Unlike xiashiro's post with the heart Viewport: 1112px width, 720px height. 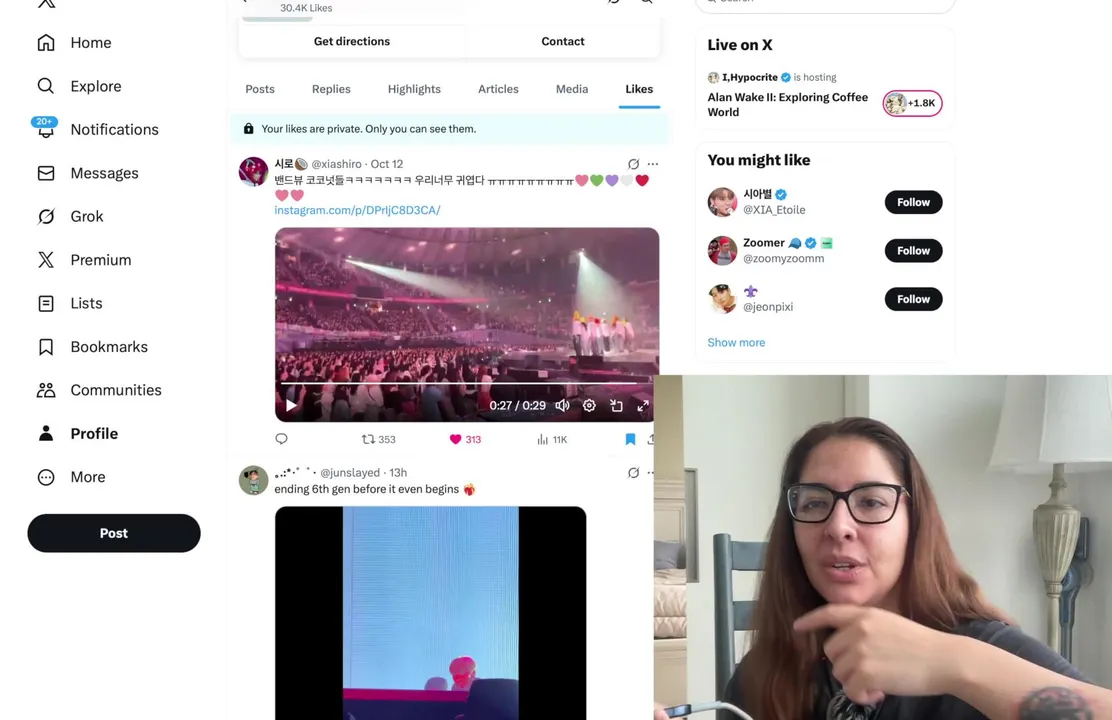click(x=456, y=439)
